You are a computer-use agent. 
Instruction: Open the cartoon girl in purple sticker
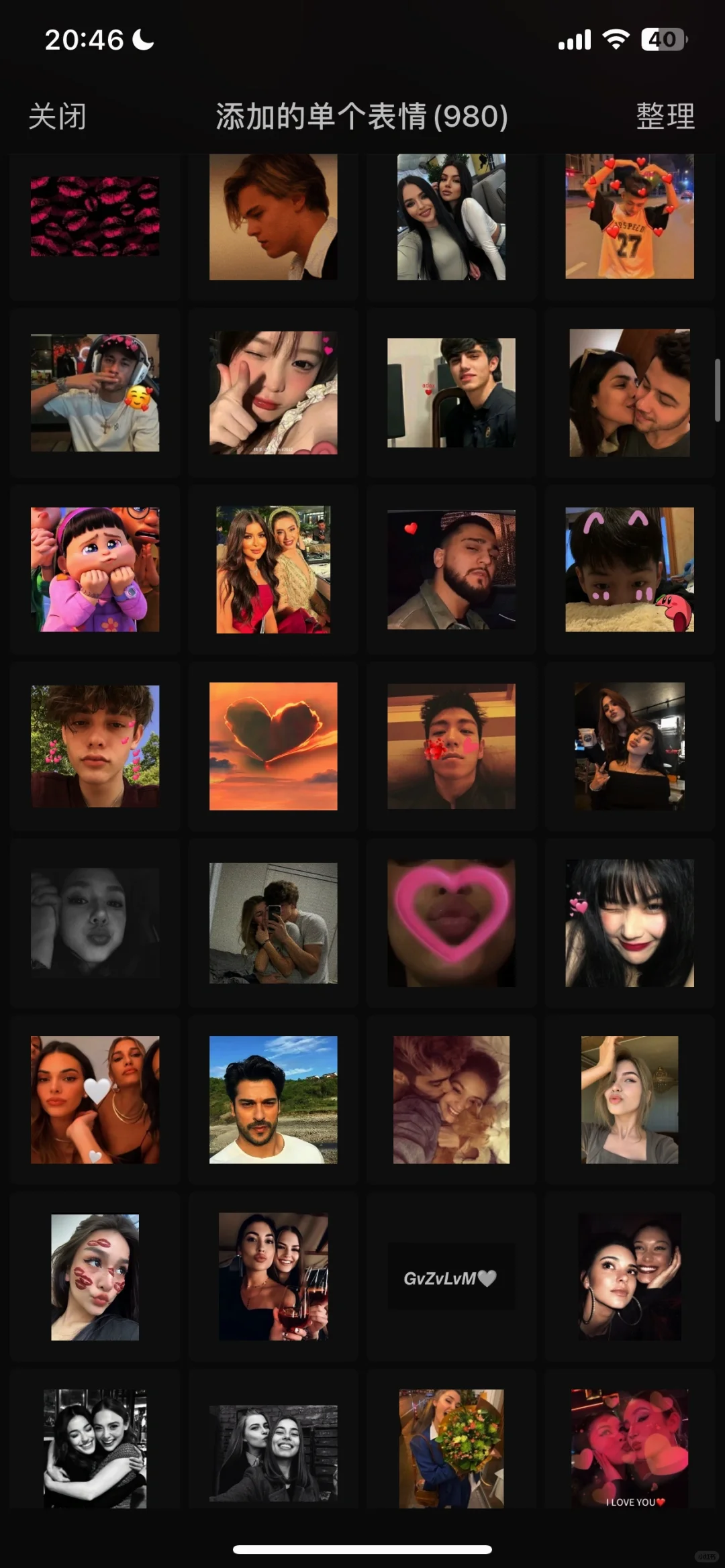(95, 569)
